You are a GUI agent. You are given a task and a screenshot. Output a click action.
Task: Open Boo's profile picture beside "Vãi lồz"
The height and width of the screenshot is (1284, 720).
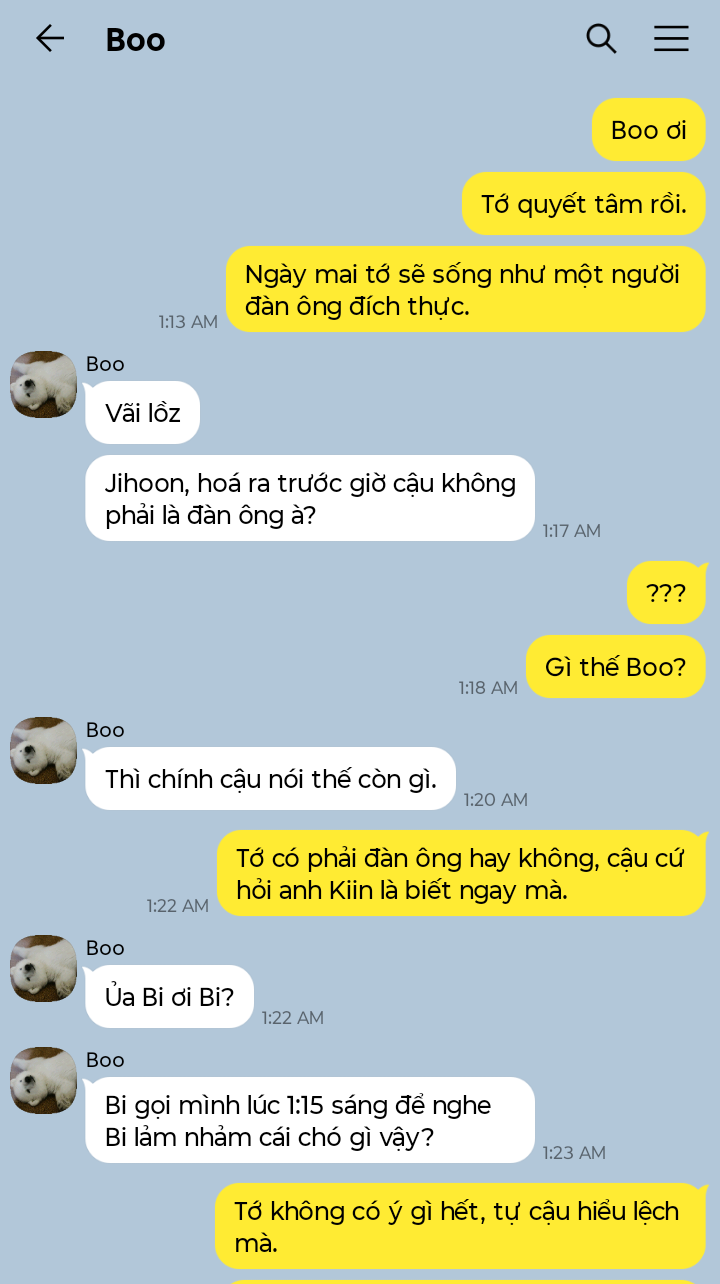click(x=43, y=384)
